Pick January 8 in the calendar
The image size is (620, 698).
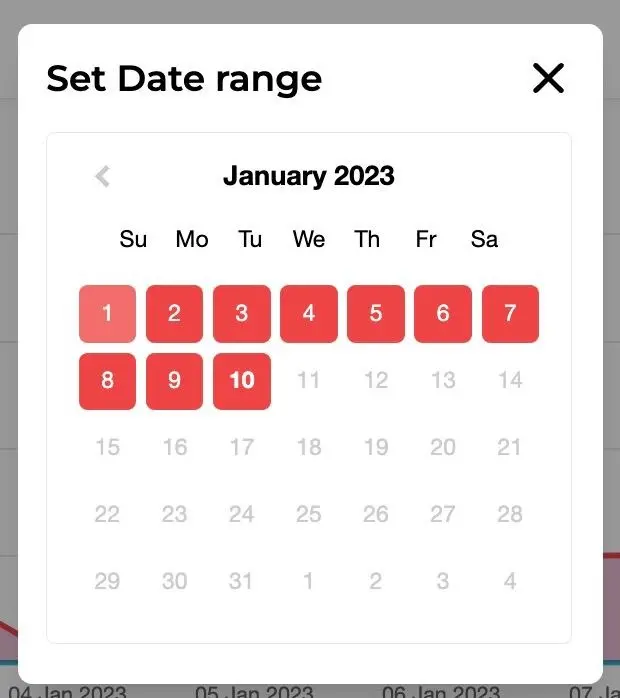click(107, 381)
